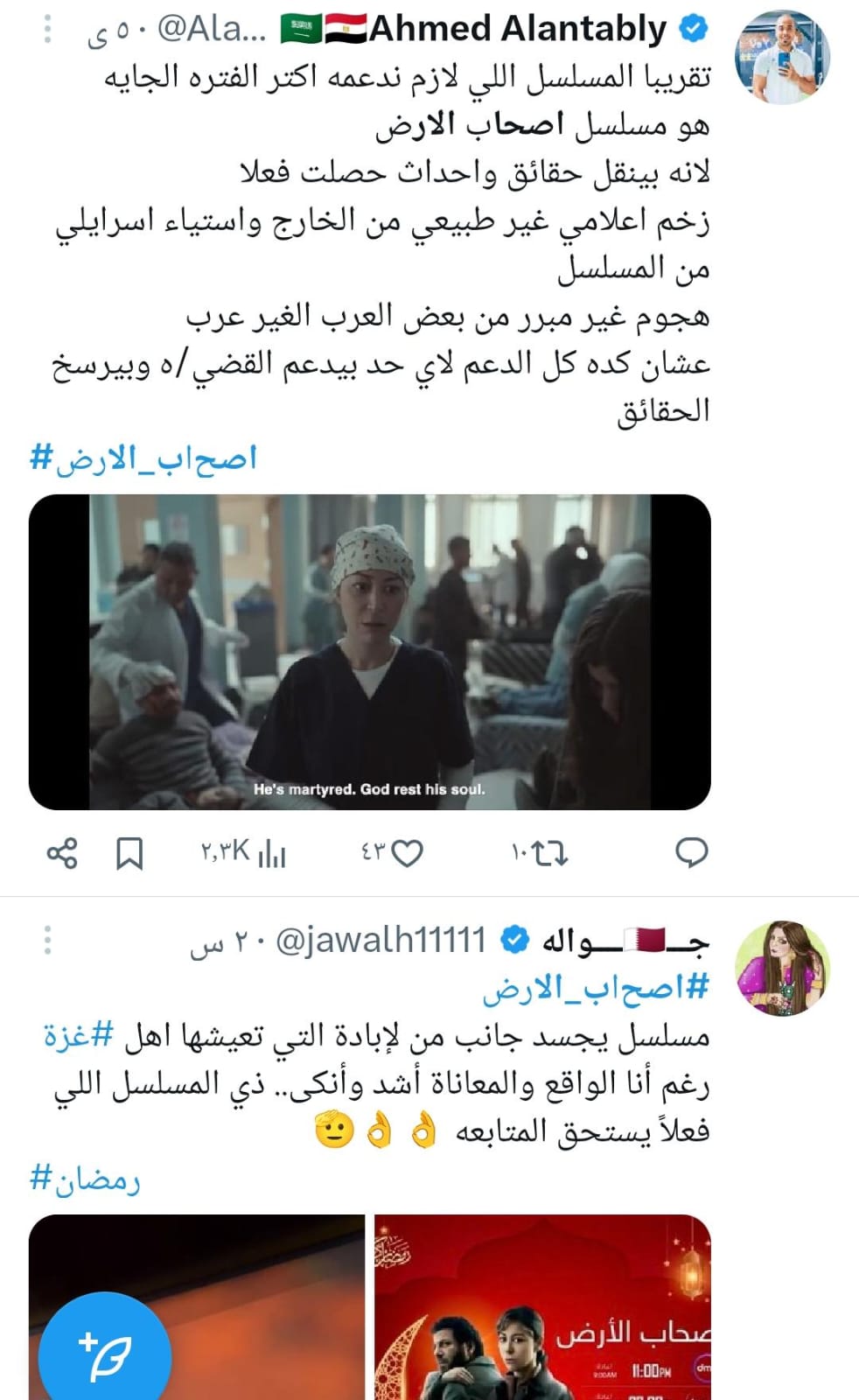Open the hashtag heading @jawalh11111's post
This screenshot has width=859, height=1400.
pos(595,989)
